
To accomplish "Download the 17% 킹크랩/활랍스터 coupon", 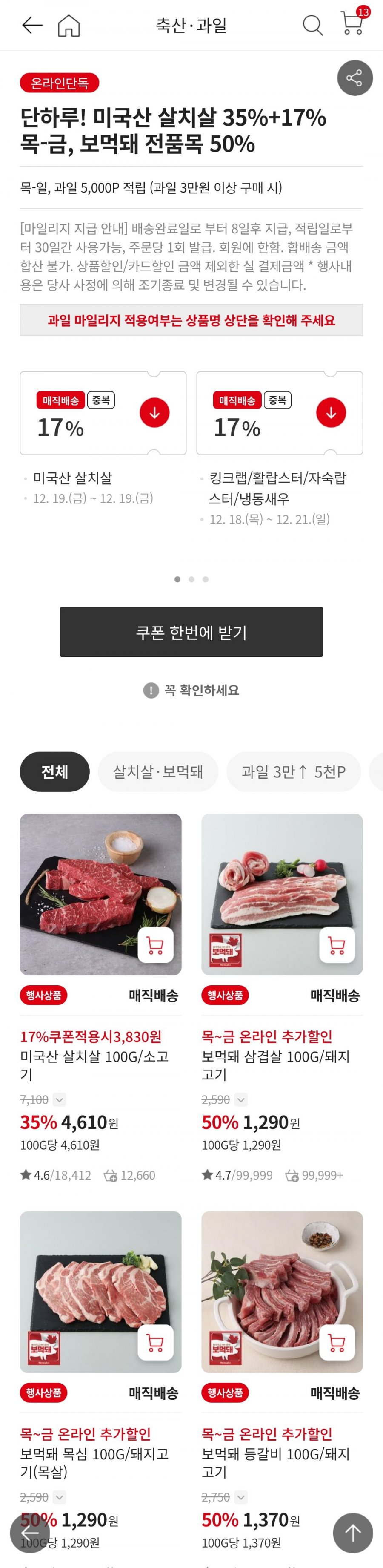I will tap(331, 413).
